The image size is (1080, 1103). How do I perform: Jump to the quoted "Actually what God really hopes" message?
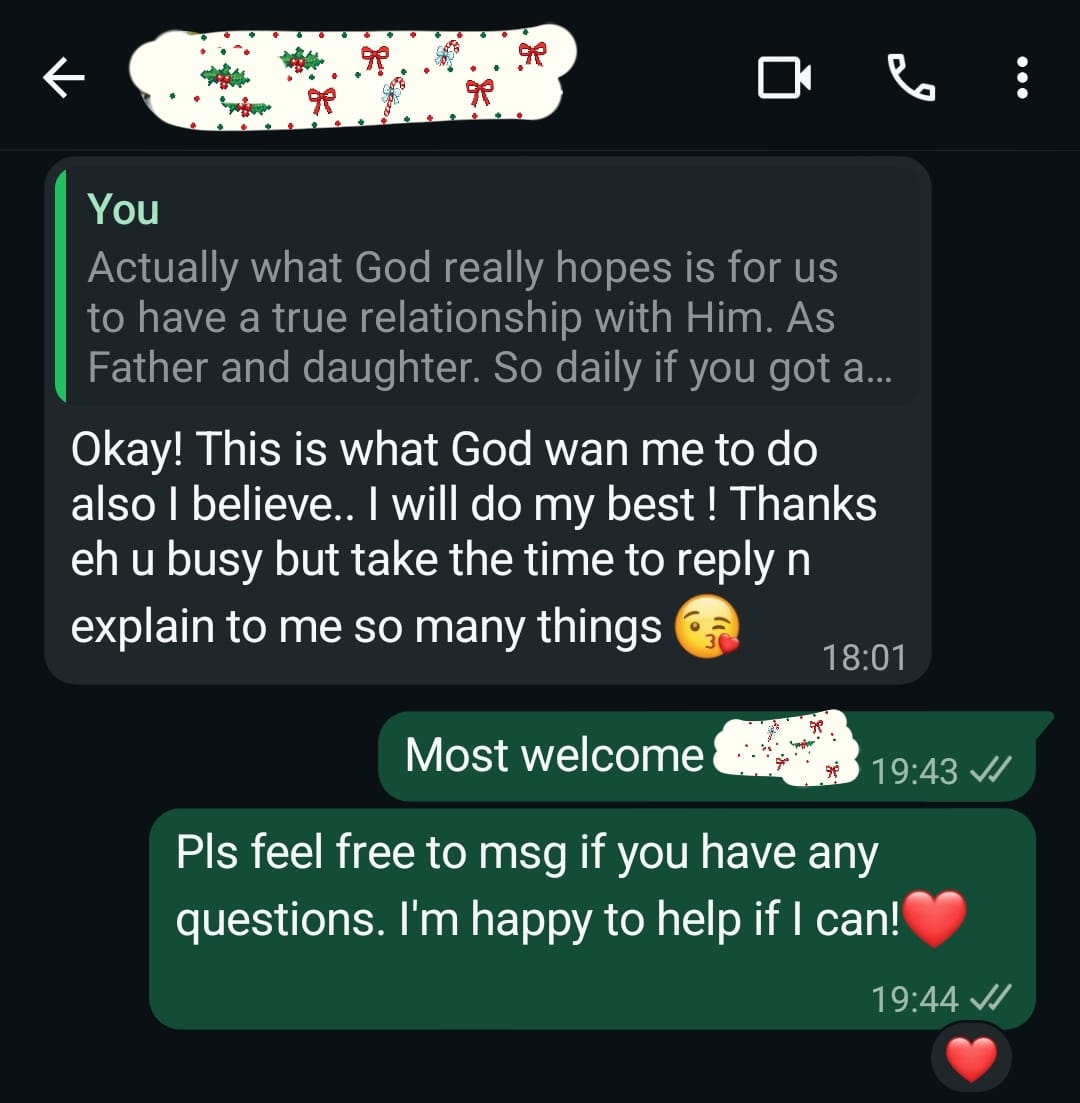tap(490, 290)
